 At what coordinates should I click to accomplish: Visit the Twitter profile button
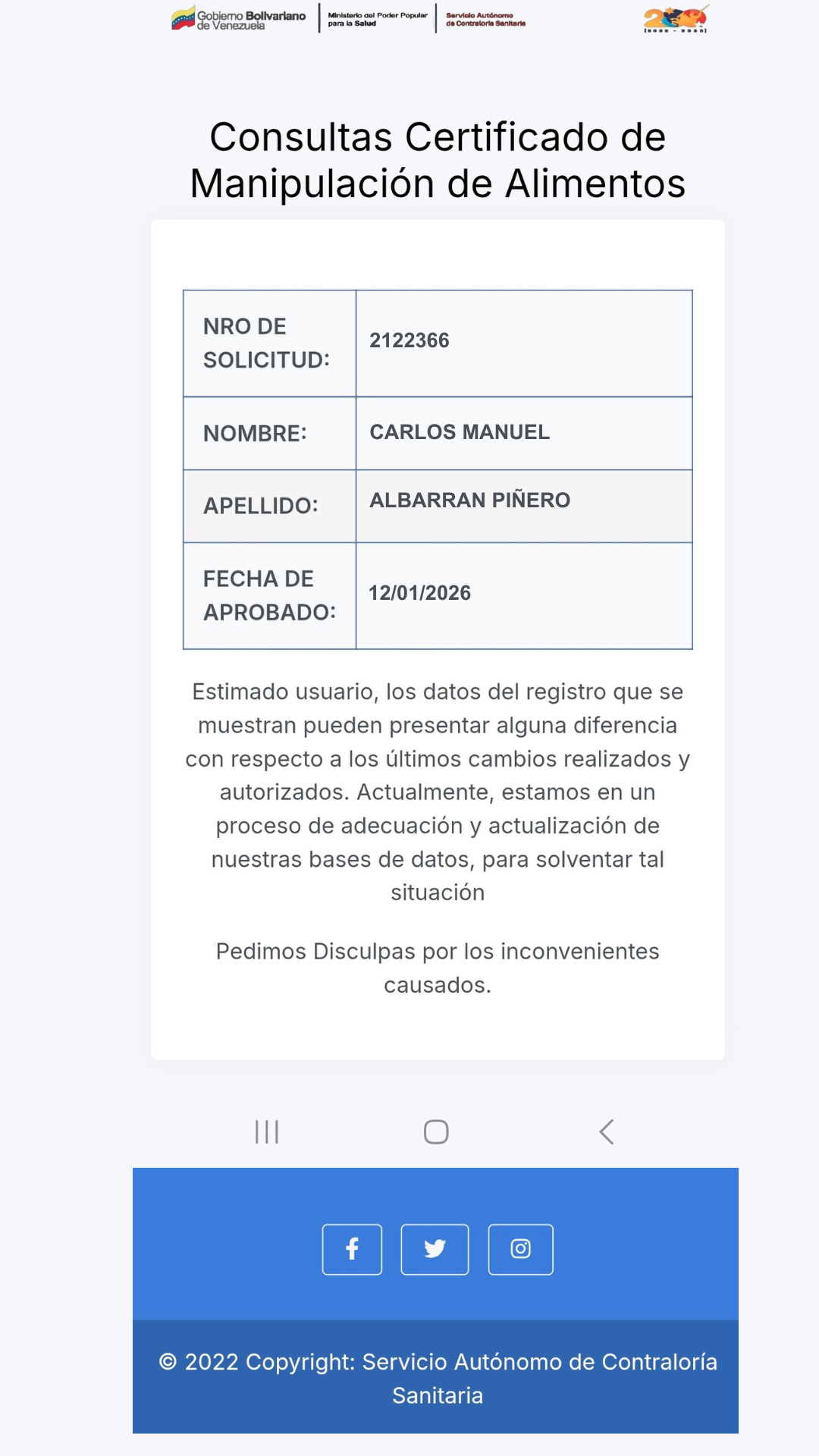435,1249
